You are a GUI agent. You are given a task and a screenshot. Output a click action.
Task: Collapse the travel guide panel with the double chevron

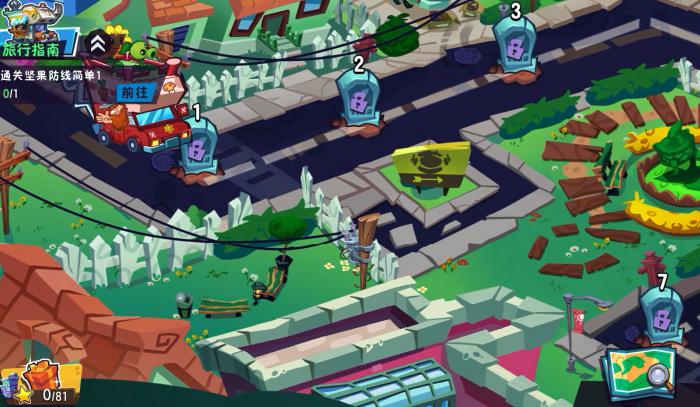click(97, 45)
